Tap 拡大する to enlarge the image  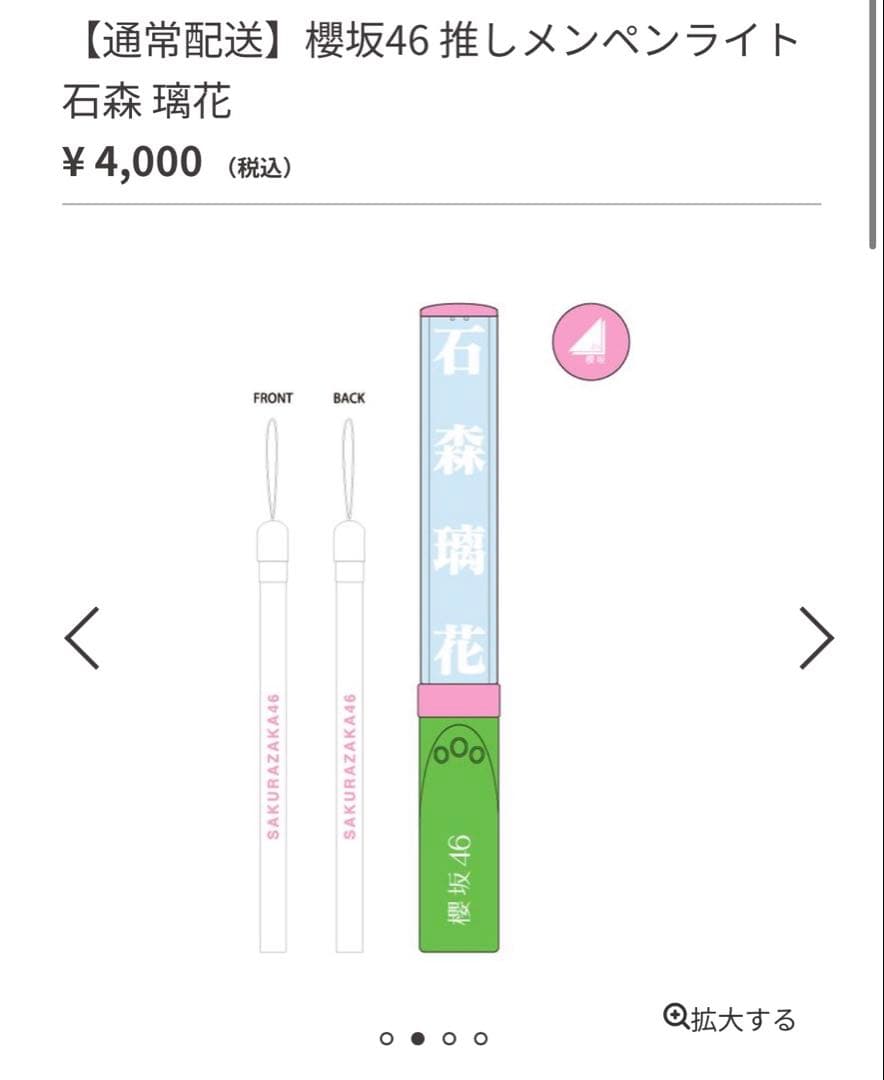(x=730, y=1019)
